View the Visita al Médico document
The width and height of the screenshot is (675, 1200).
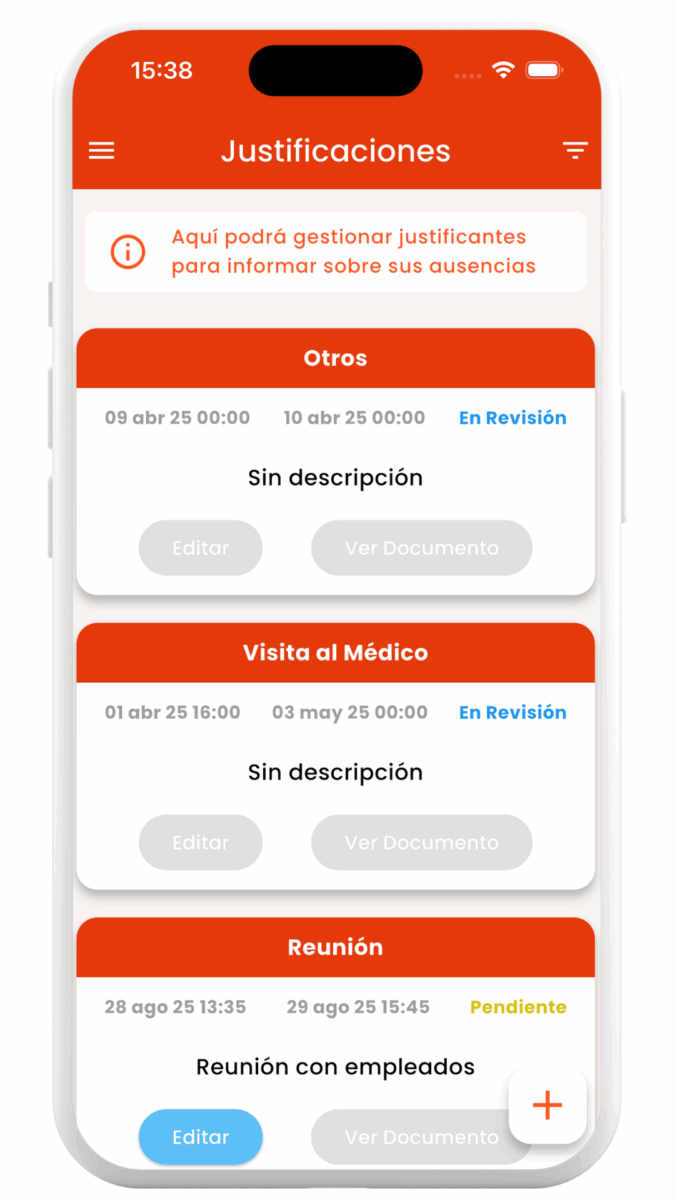tap(421, 842)
